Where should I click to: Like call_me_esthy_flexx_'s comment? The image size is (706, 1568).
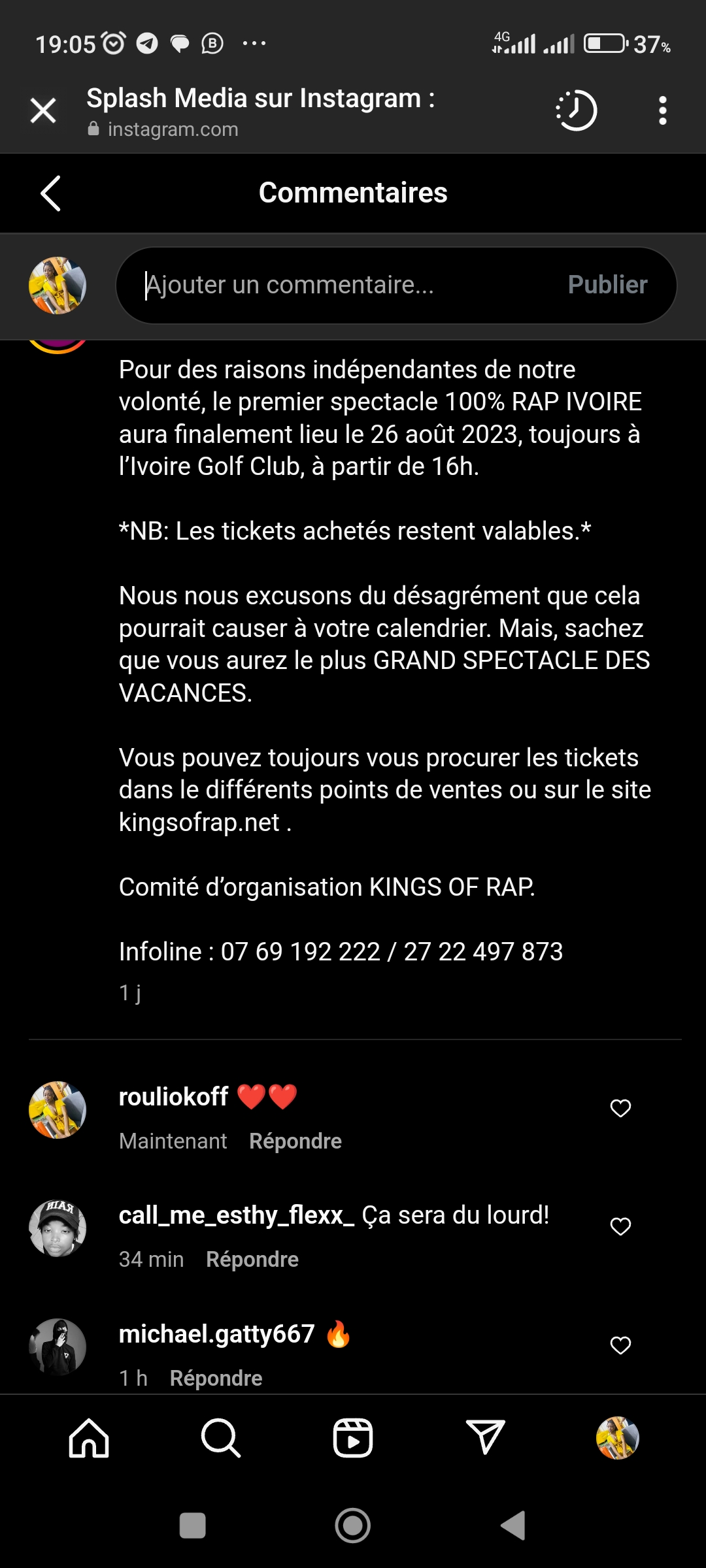coord(620,1226)
